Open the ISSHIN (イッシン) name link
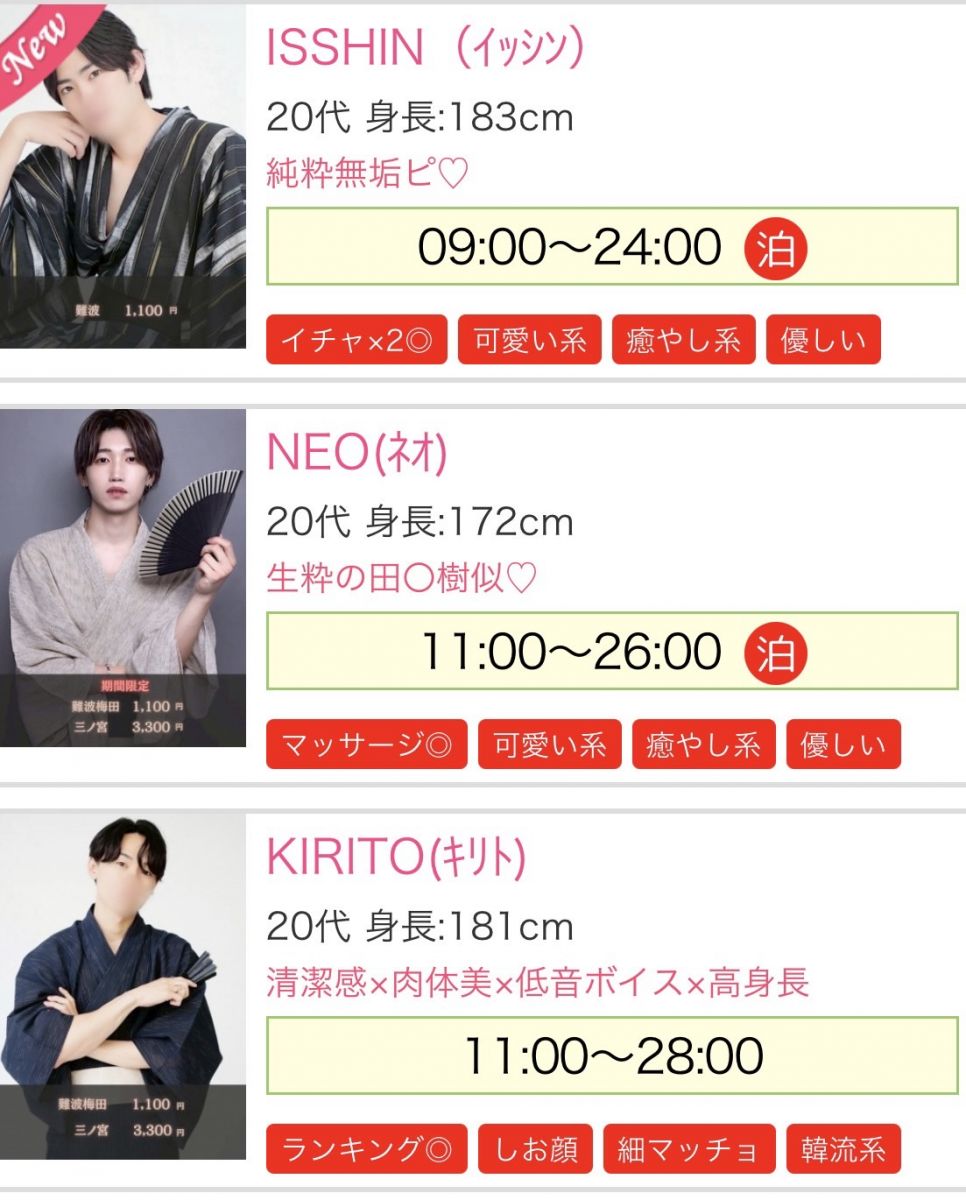 pos(424,47)
